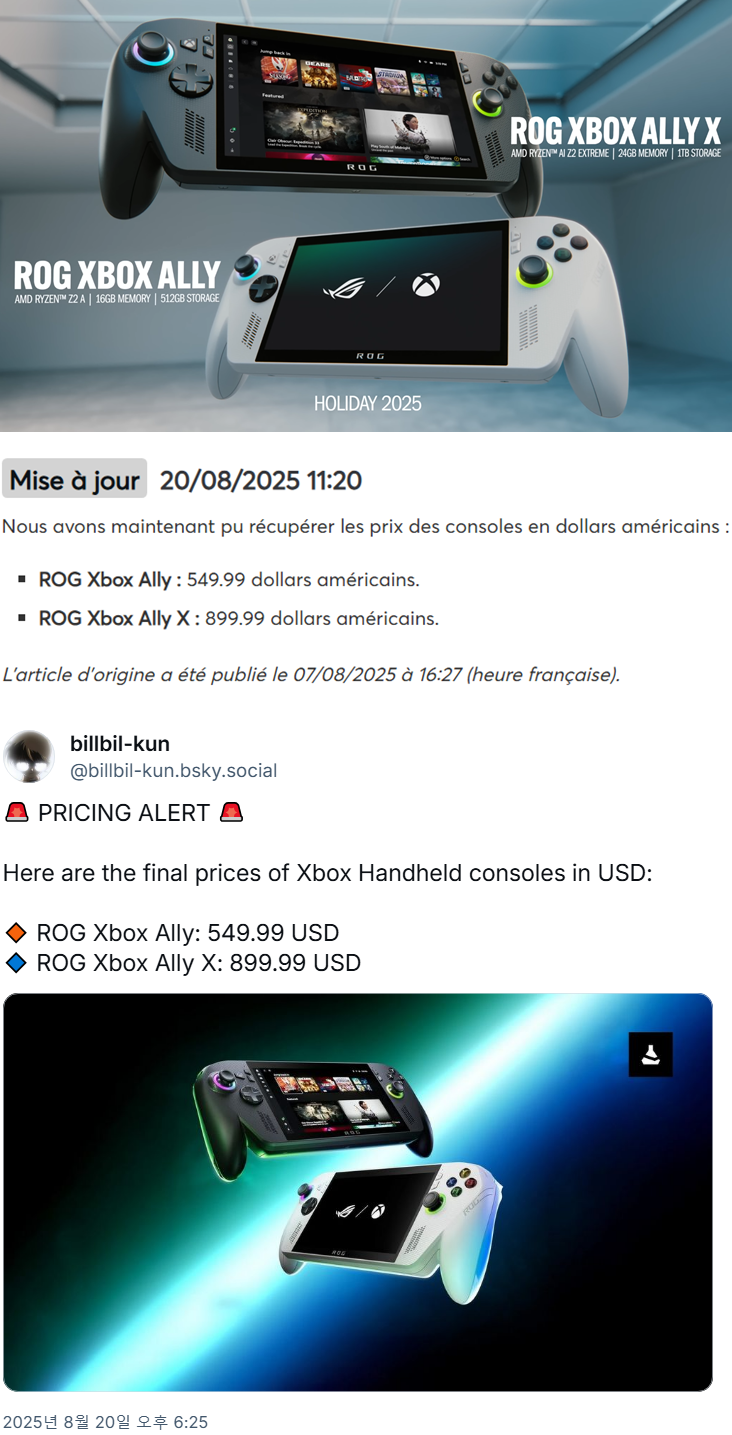Open the @billbil-kun.bsky.social handle link
Image resolution: width=732 pixels, height=1435 pixels.
173,771
